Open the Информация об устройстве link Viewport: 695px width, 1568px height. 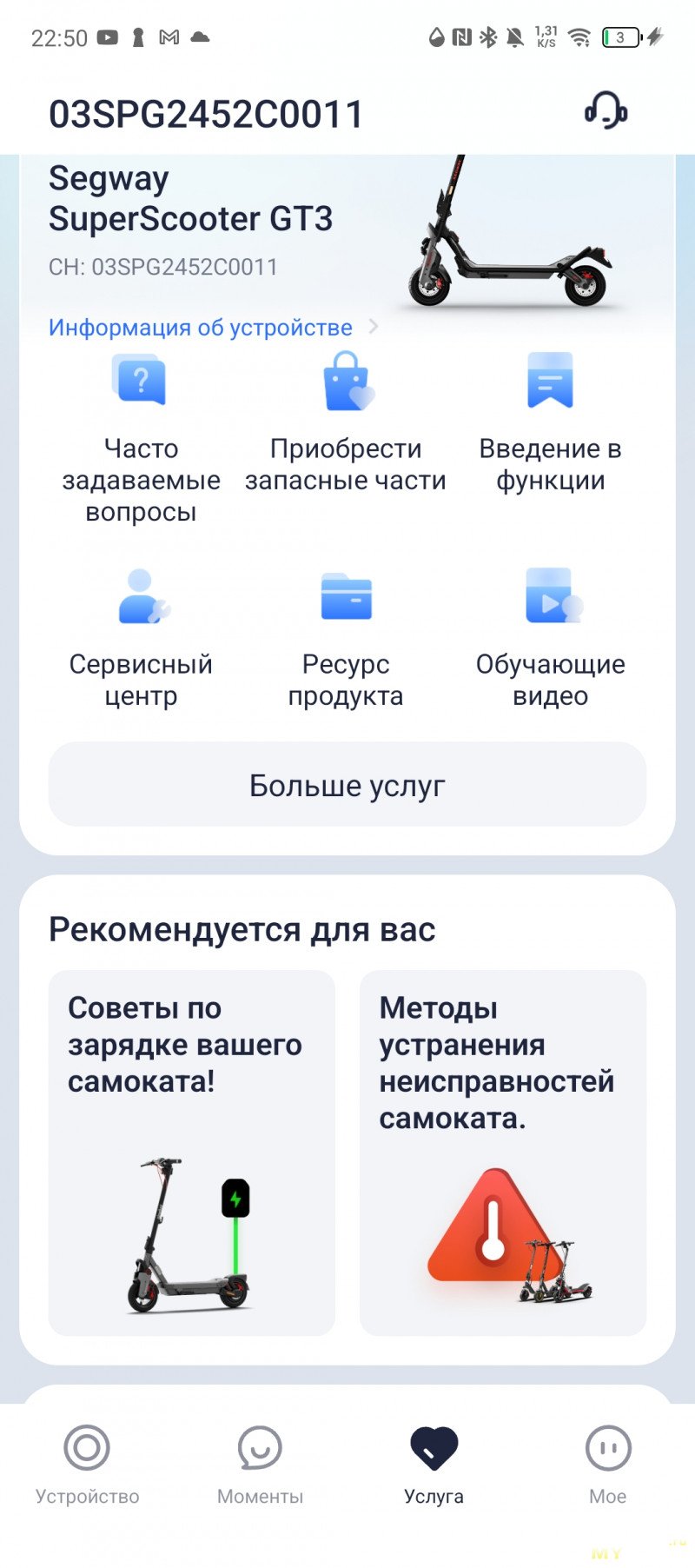click(202, 328)
